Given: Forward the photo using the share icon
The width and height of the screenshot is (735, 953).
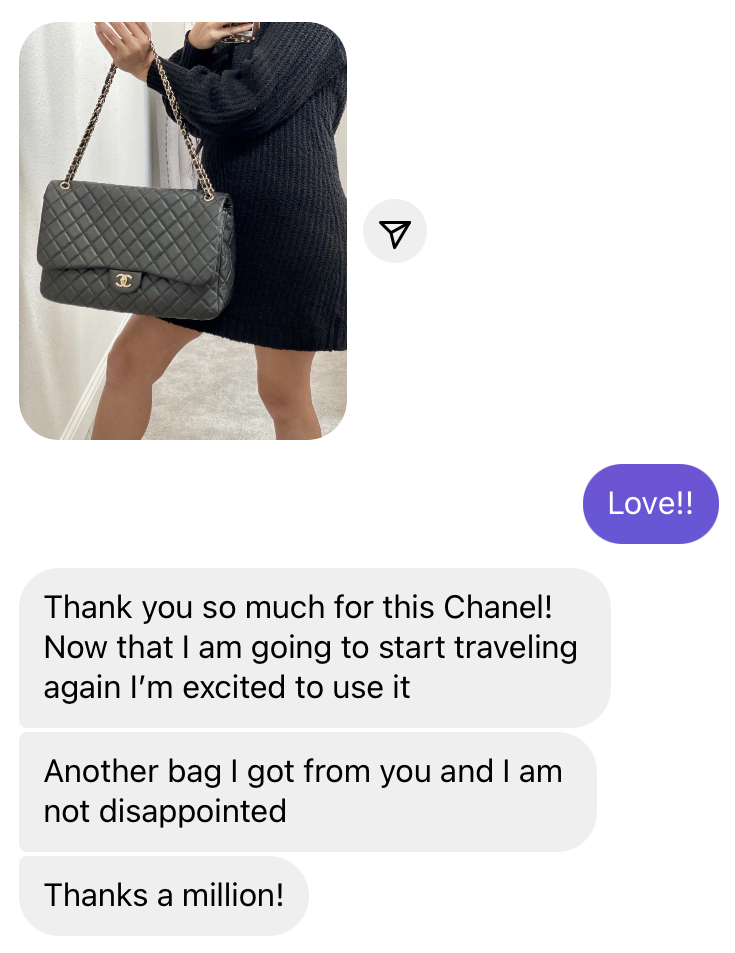Looking at the screenshot, I should [395, 232].
